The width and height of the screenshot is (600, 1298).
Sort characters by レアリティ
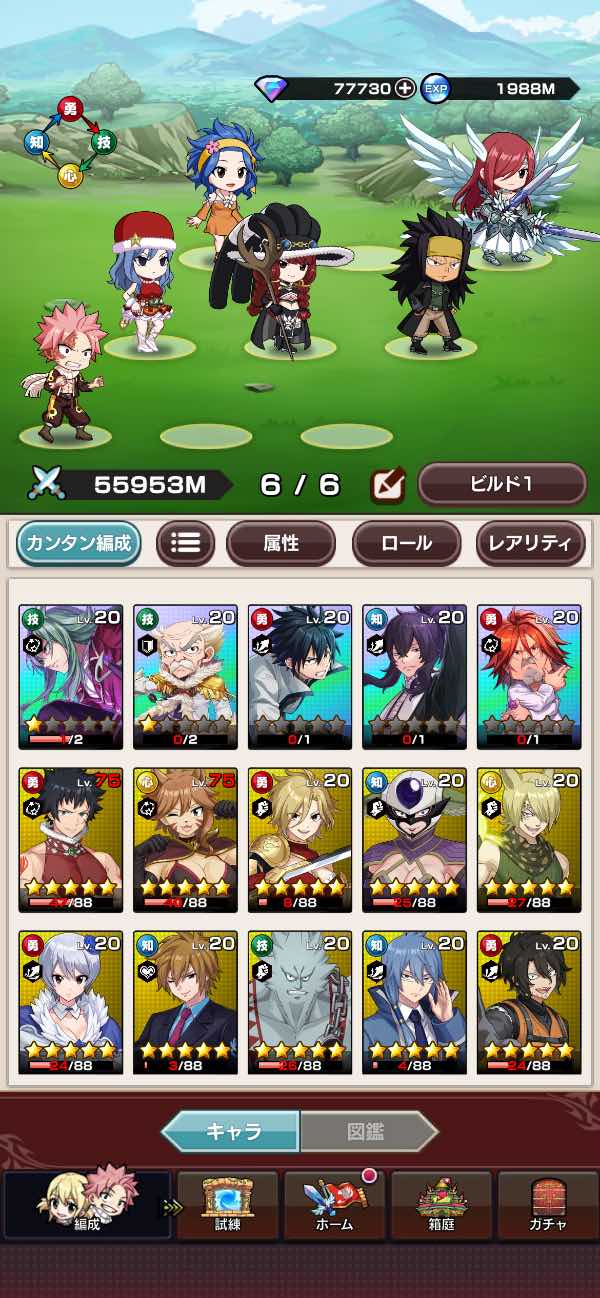coord(530,544)
